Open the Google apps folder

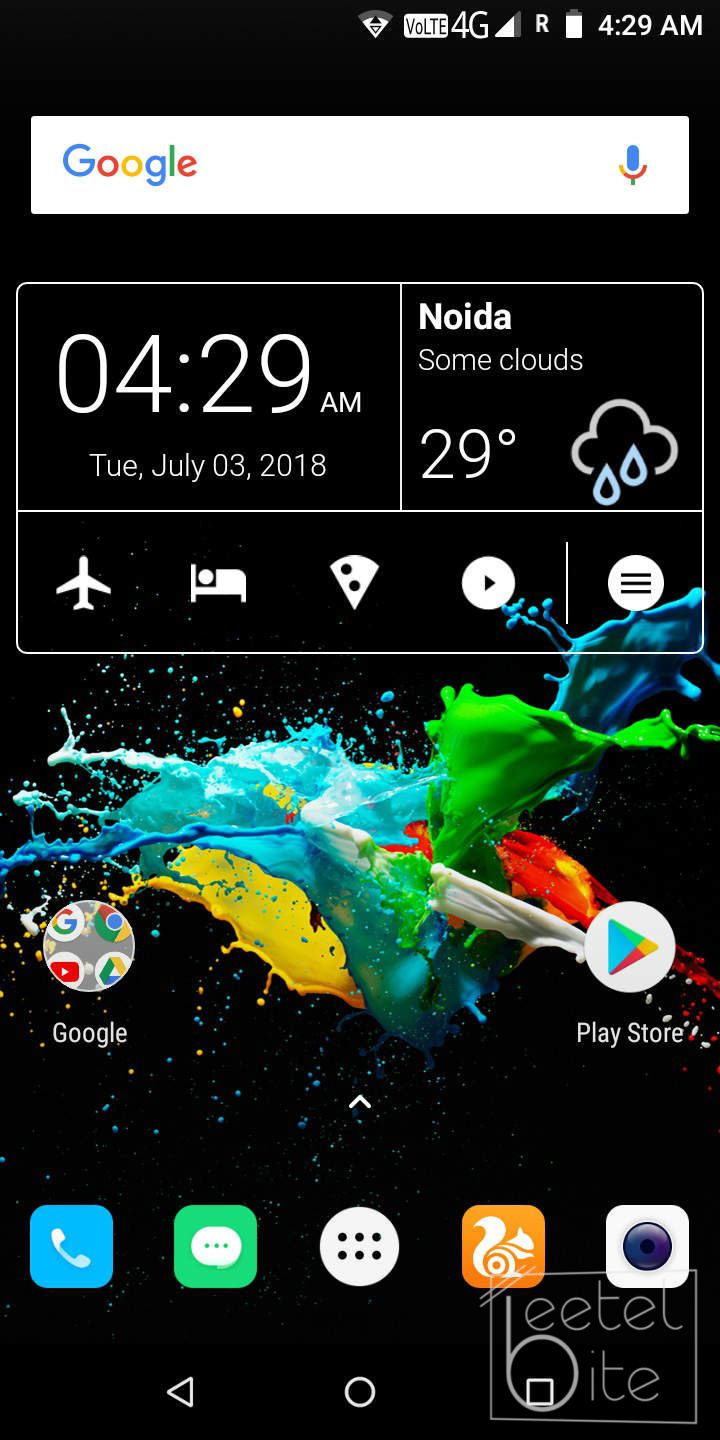tap(89, 947)
